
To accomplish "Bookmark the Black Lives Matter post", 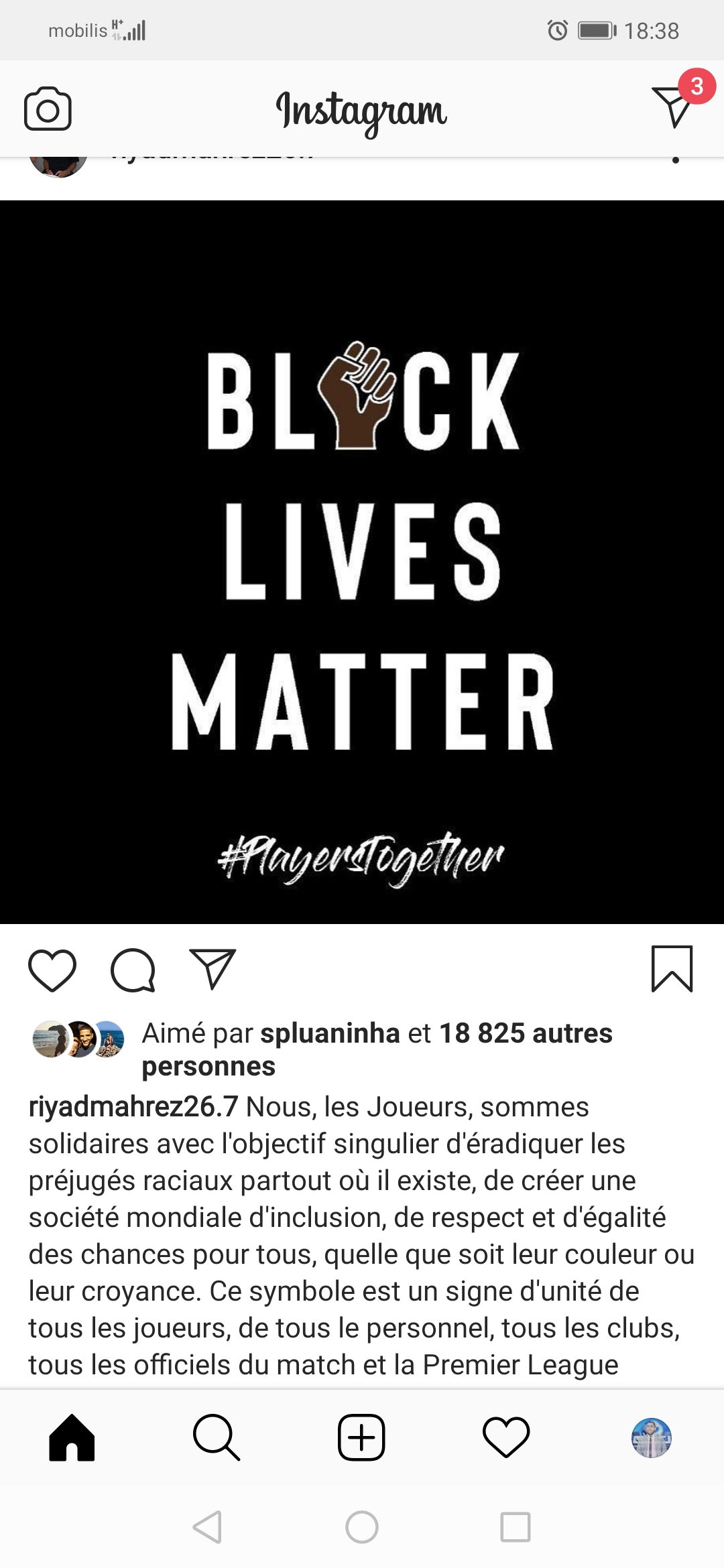I will pyautogui.click(x=672, y=969).
